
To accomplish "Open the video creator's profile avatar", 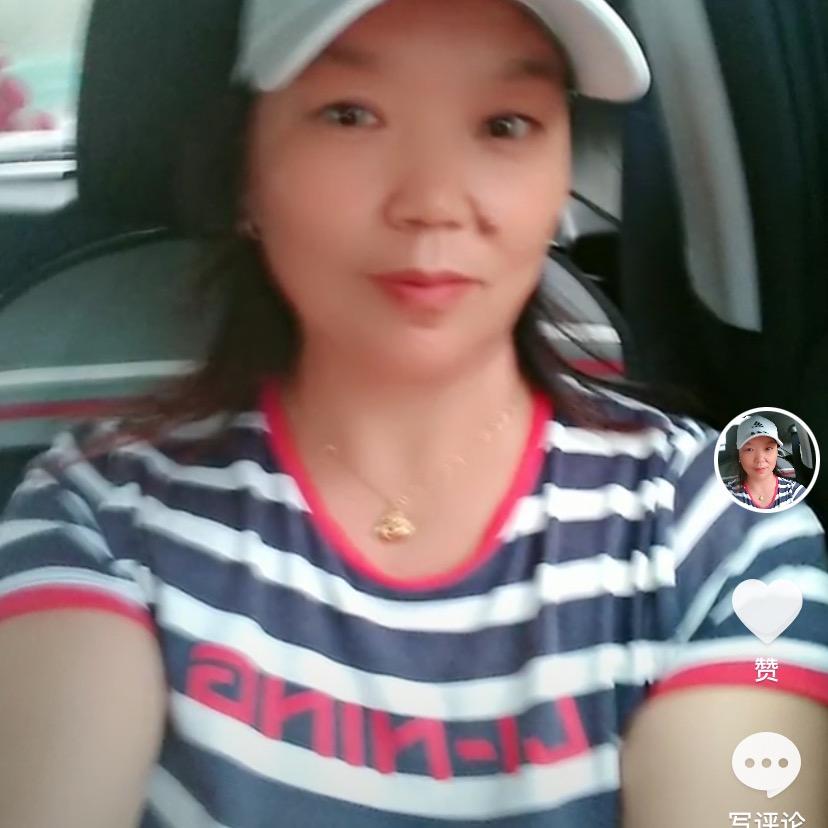I will (767, 460).
